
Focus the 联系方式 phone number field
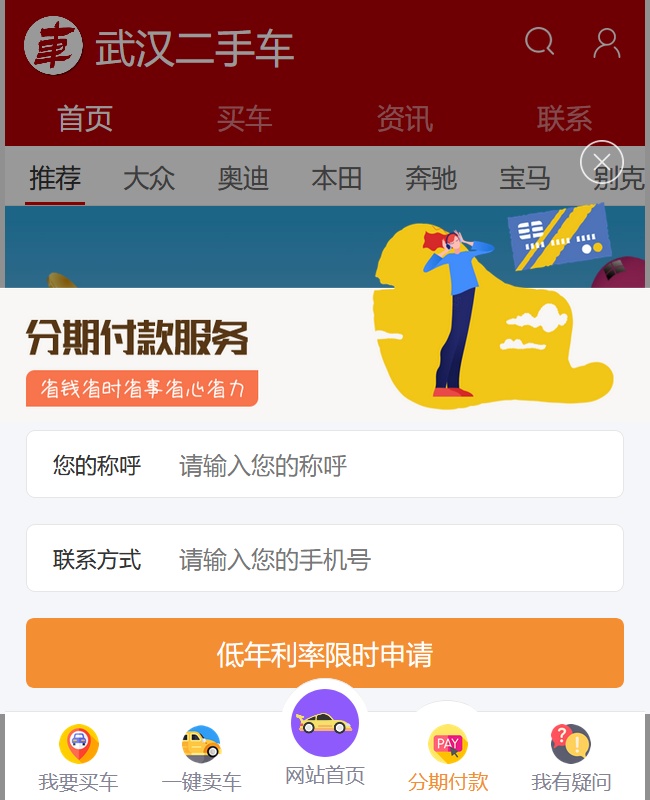[x=390, y=559]
